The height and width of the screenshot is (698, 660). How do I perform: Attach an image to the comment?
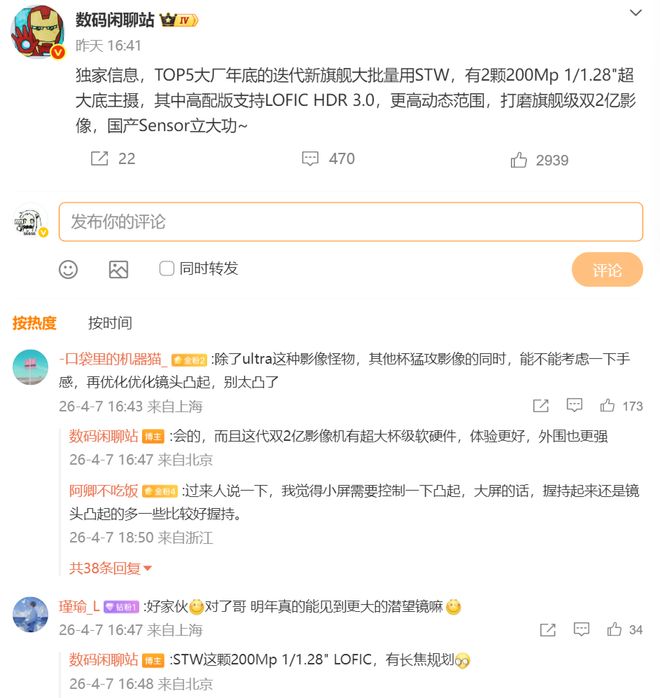(118, 269)
